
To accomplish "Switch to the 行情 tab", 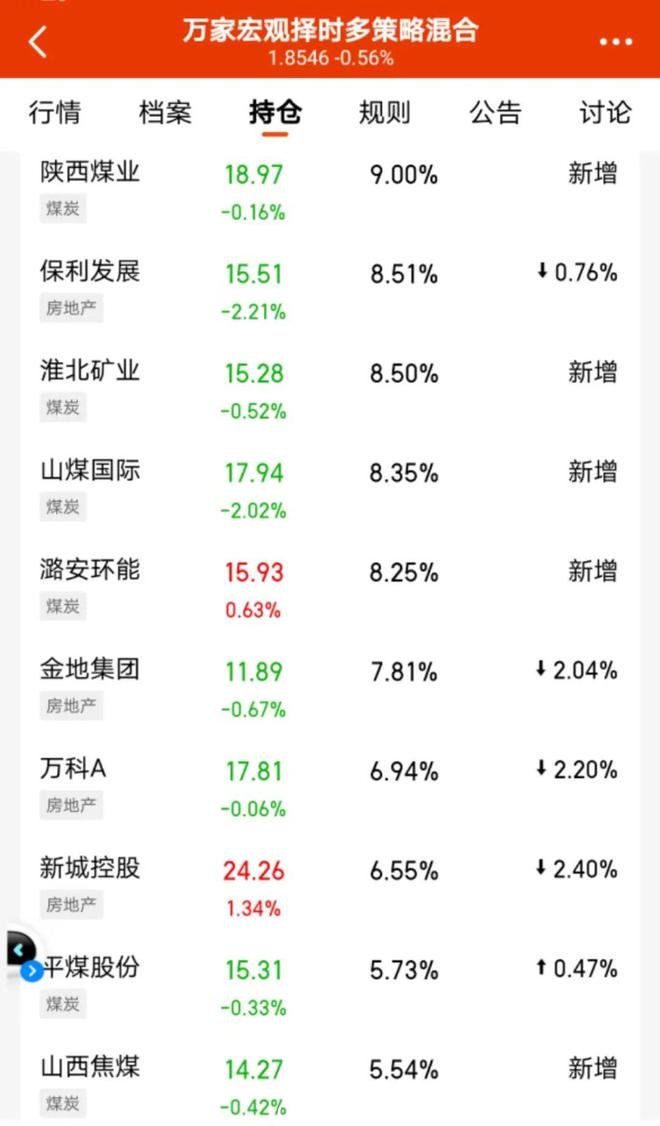I will pyautogui.click(x=55, y=113).
